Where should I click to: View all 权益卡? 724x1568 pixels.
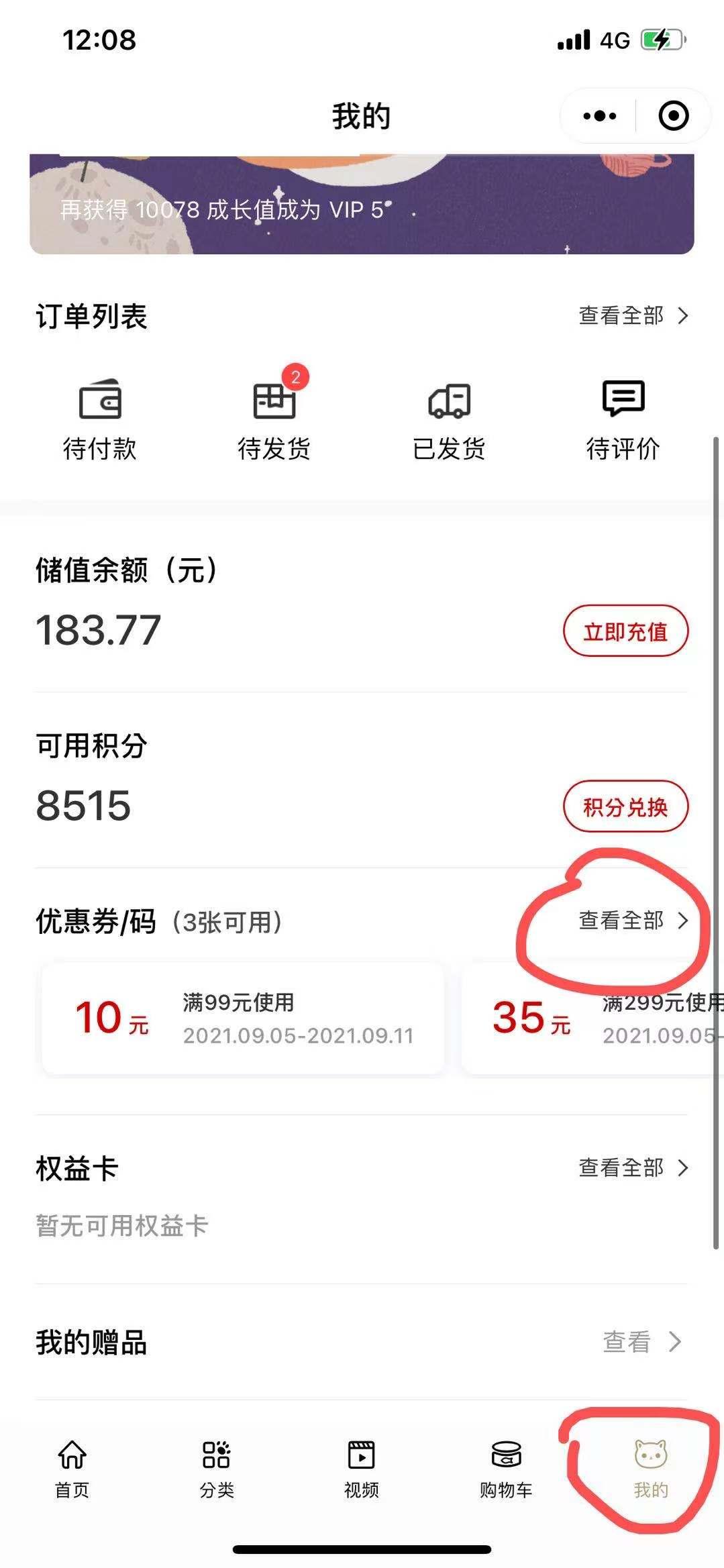633,1168
